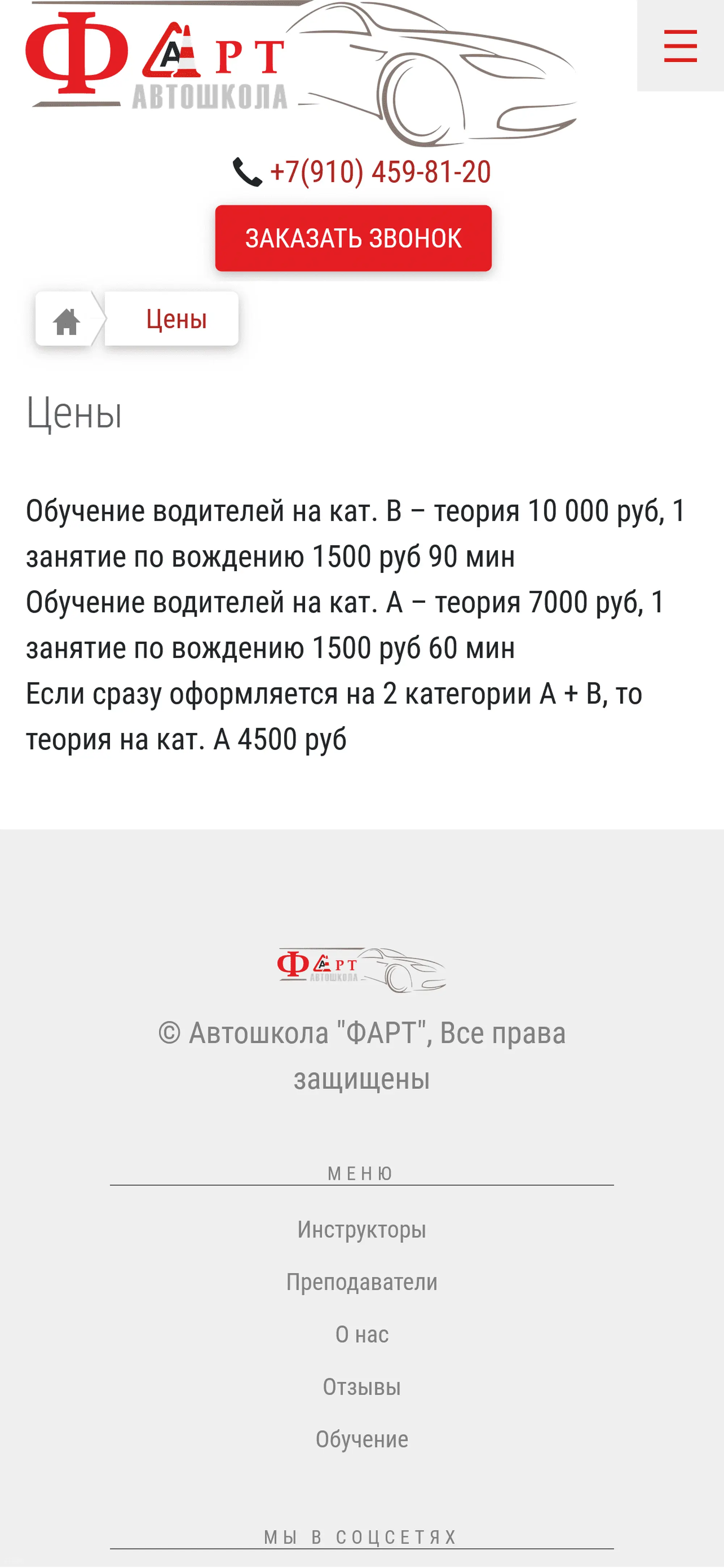
Task: Open the Отзывы footer link
Action: click(362, 1386)
